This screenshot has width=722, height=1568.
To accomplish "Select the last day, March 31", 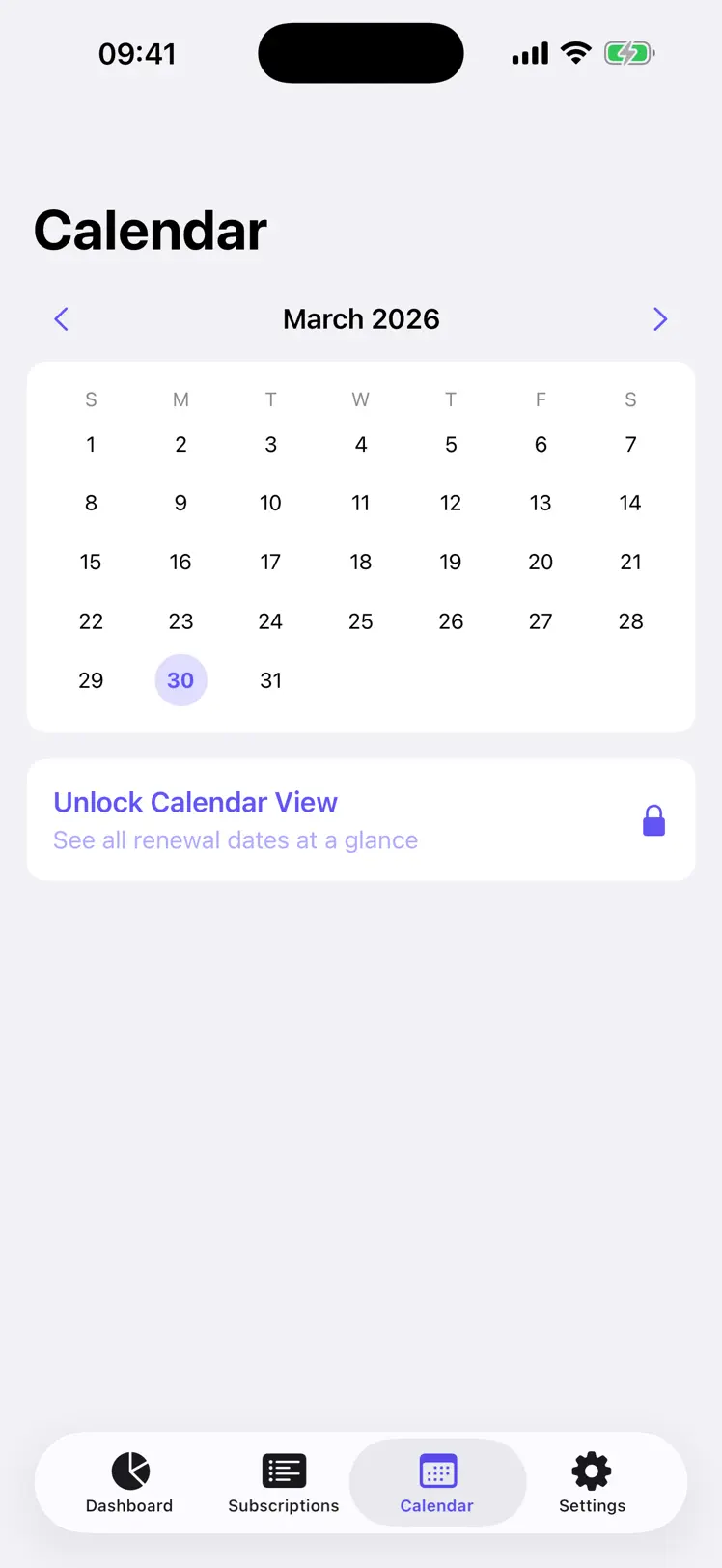I will 270,680.
